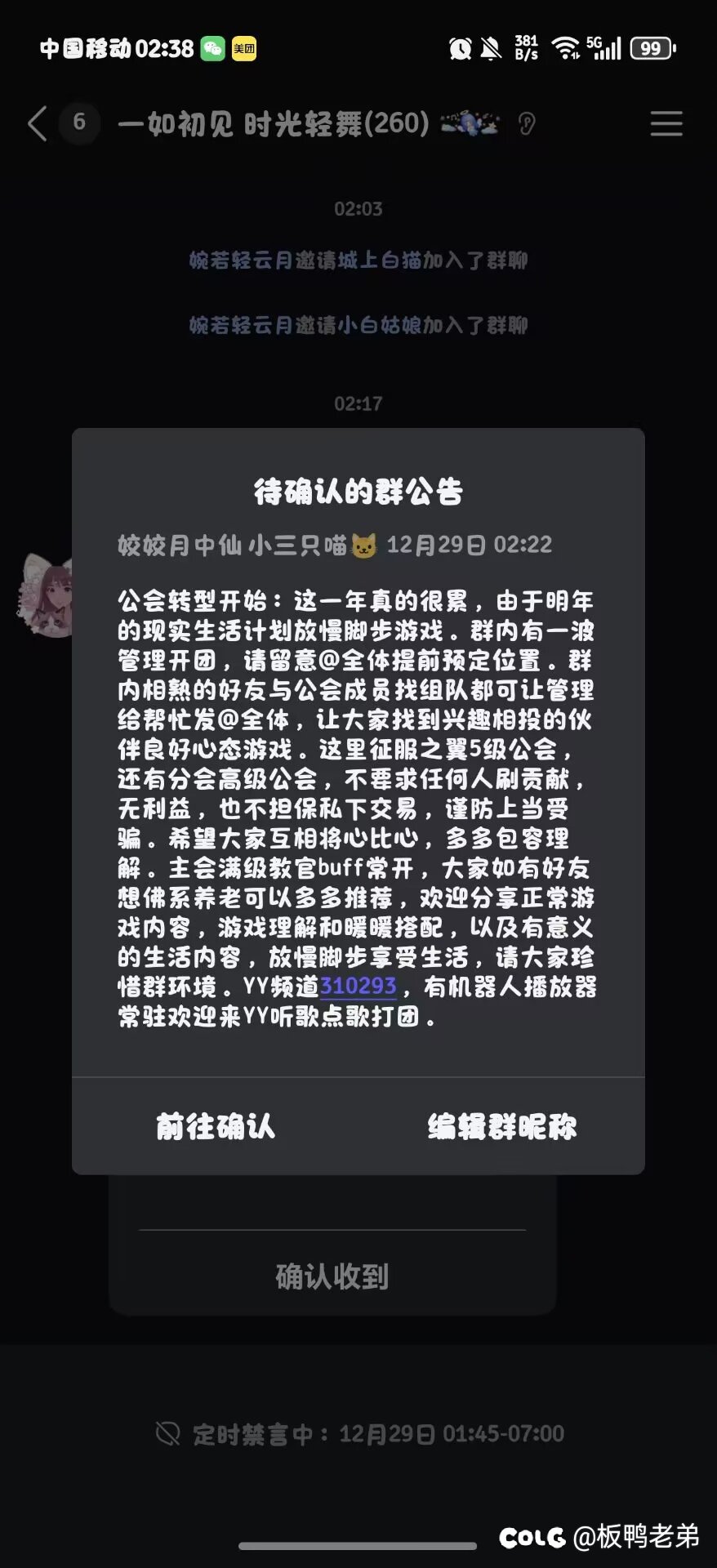
Task: Open the group chat menu icon
Action: [x=666, y=124]
